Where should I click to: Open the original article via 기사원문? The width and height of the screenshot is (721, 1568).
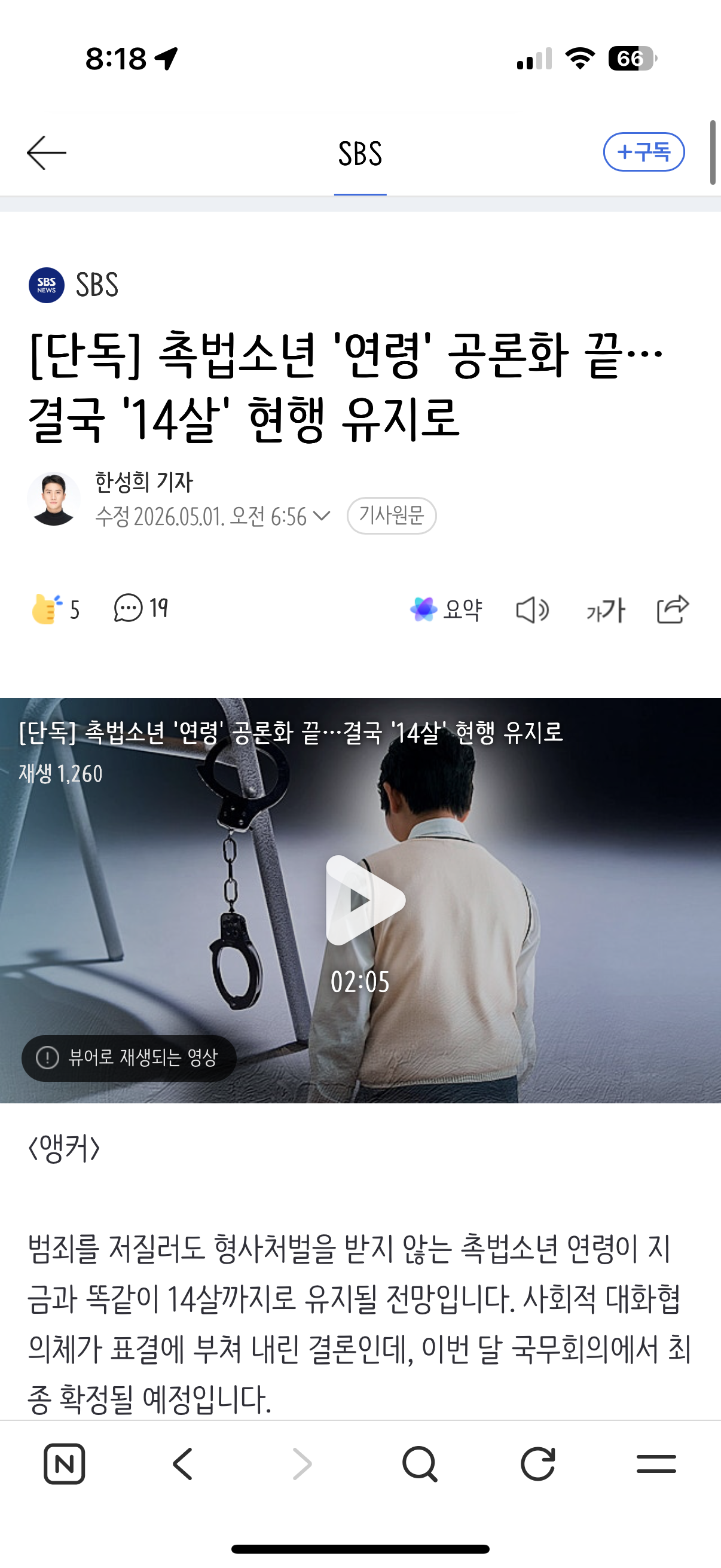392,515
